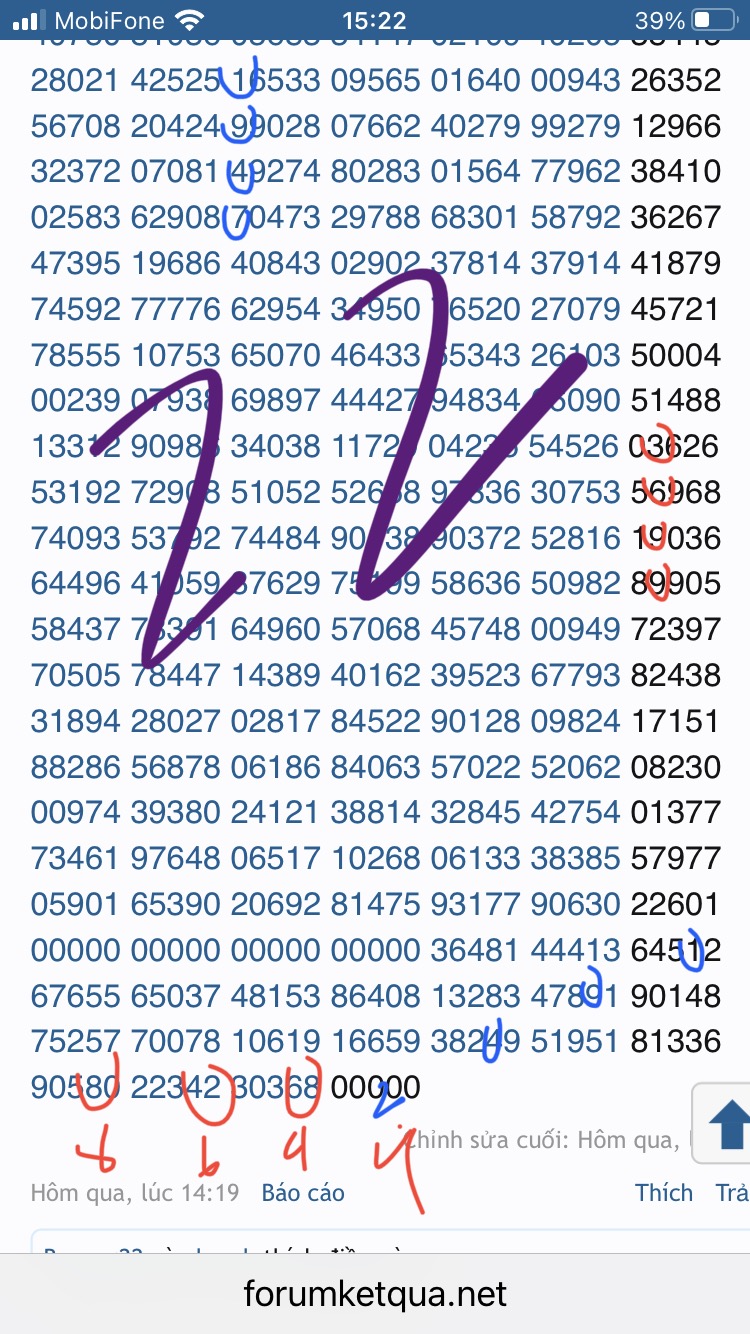
Task: Tap the forumketqua.net address bar
Action: pyautogui.click(x=375, y=1295)
